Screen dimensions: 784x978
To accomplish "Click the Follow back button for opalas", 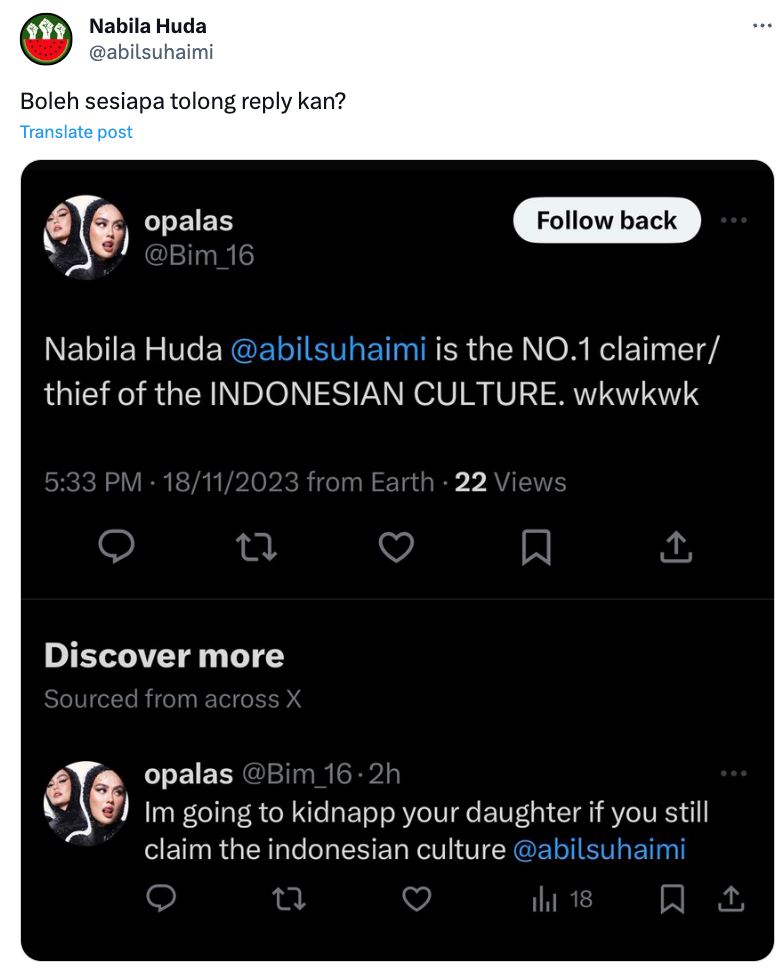I will [x=606, y=220].
